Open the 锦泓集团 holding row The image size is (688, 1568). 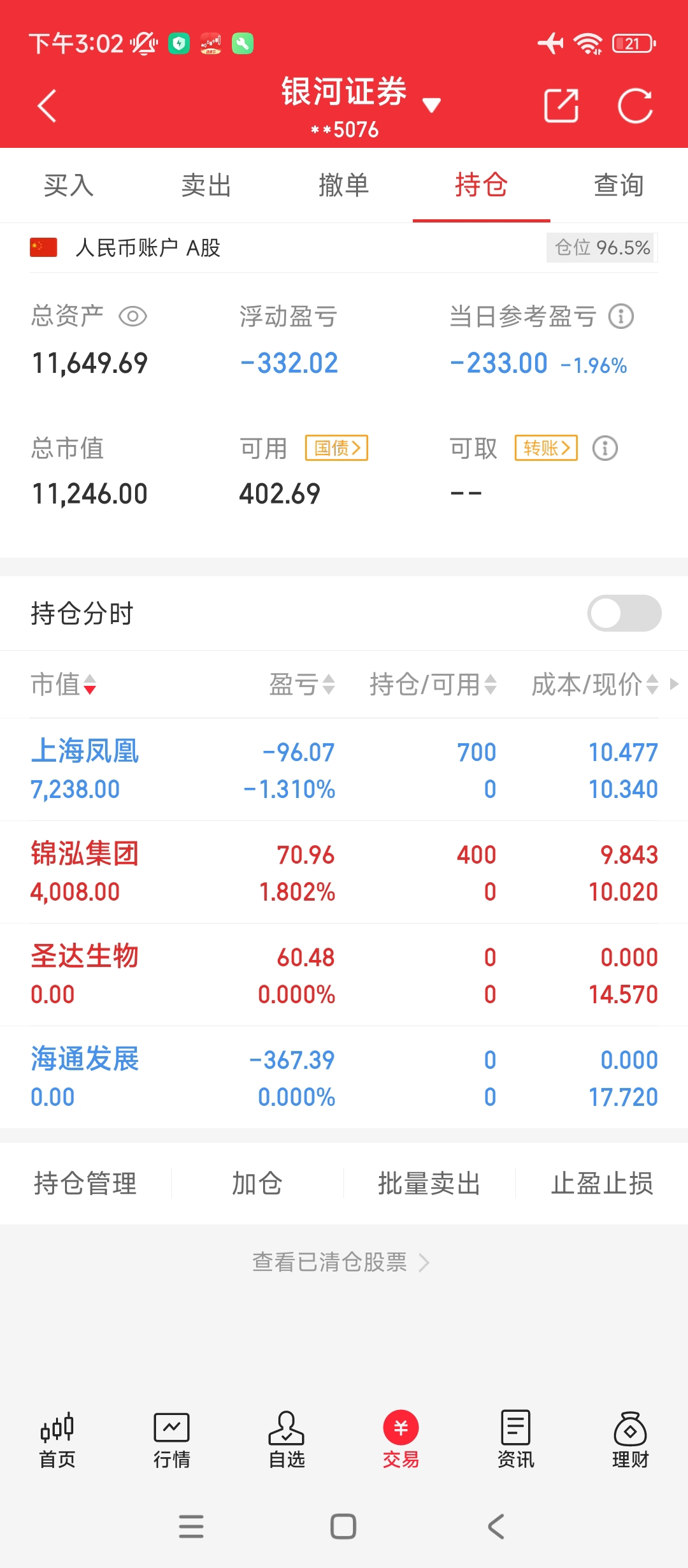(344, 873)
